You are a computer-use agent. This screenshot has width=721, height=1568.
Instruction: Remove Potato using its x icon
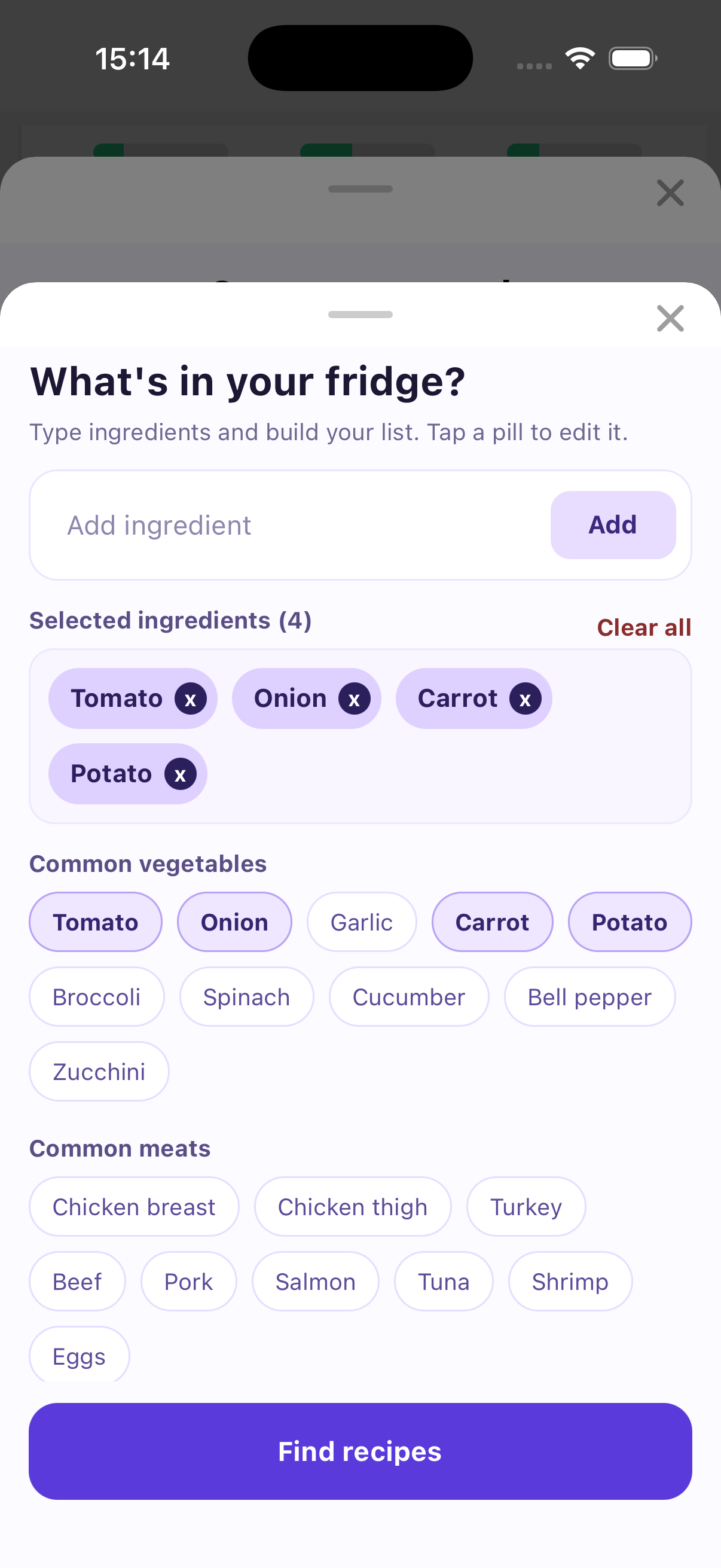click(179, 773)
